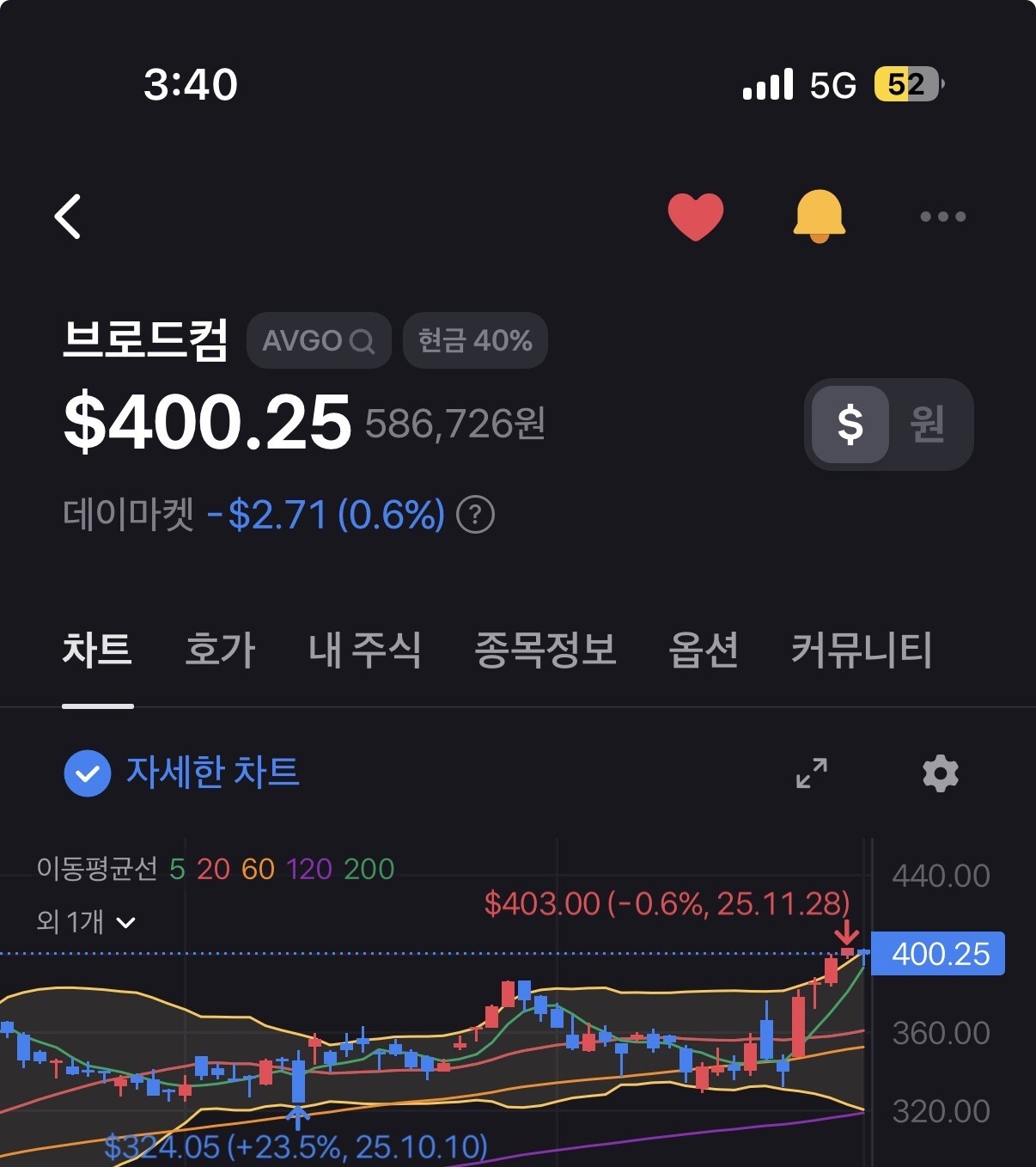Image resolution: width=1036 pixels, height=1167 pixels.
Task: Tap the AVGO ticker search chip
Action: 319,341
